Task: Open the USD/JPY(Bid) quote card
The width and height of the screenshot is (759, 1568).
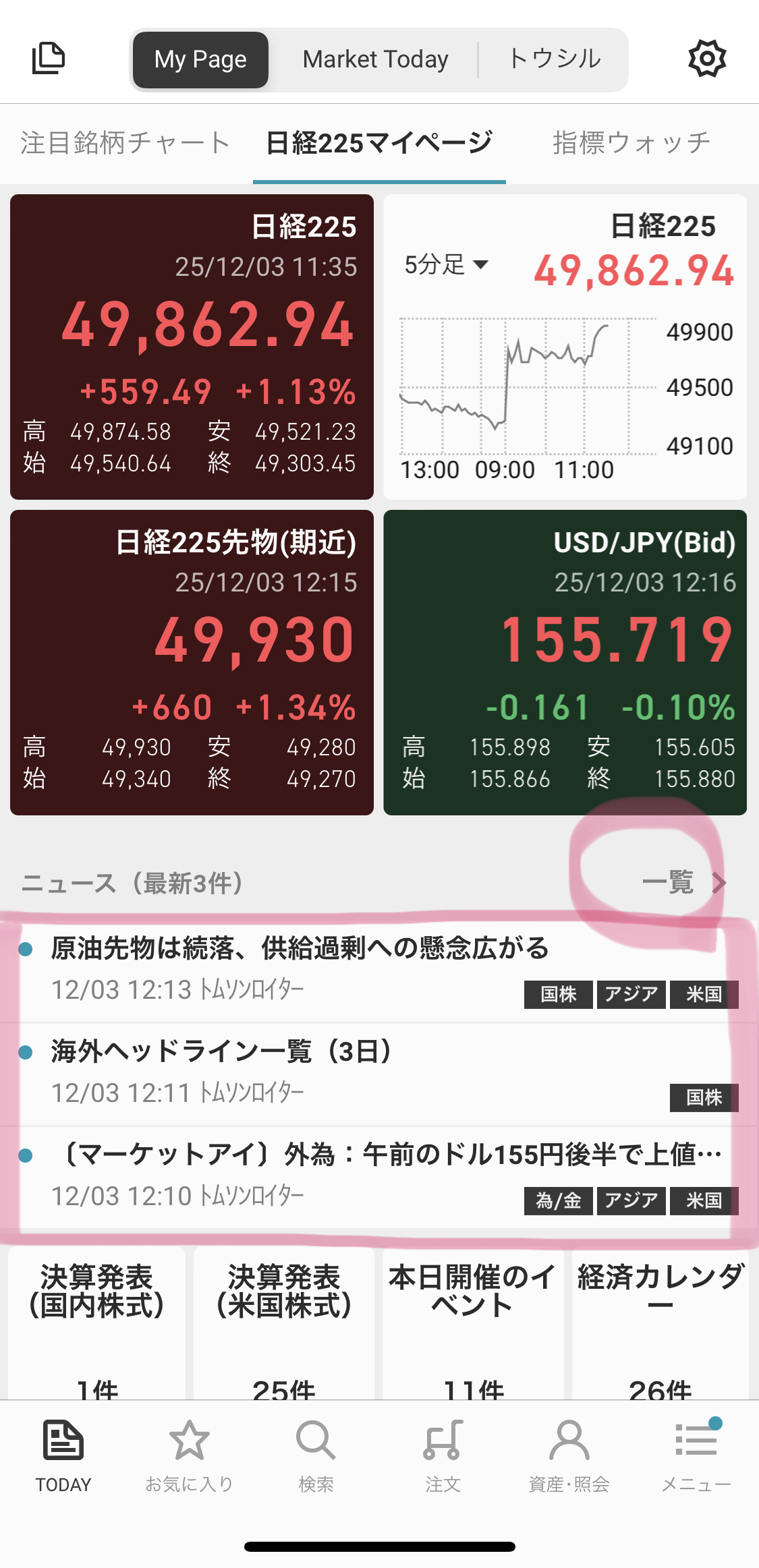Action: [565, 662]
